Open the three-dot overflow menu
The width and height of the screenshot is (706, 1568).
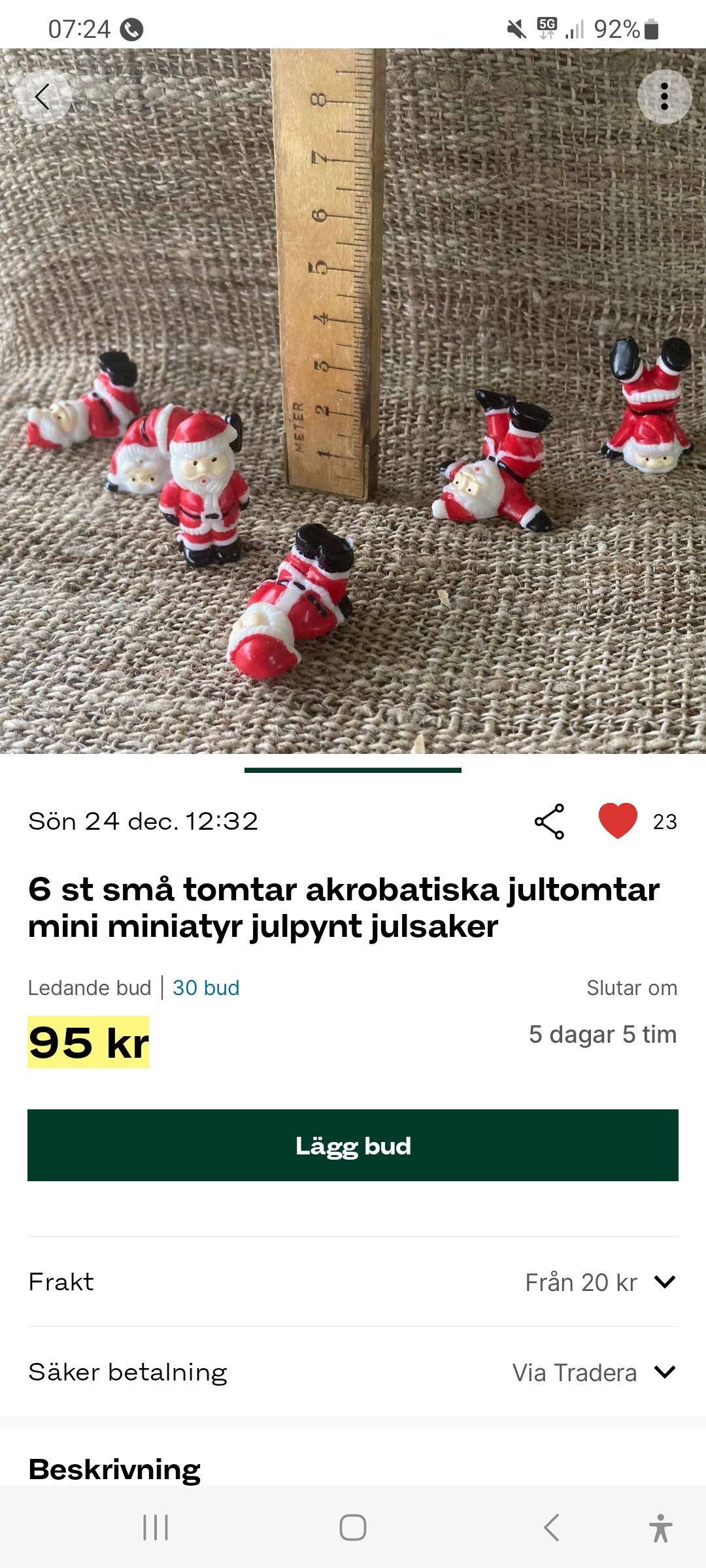coord(664,97)
